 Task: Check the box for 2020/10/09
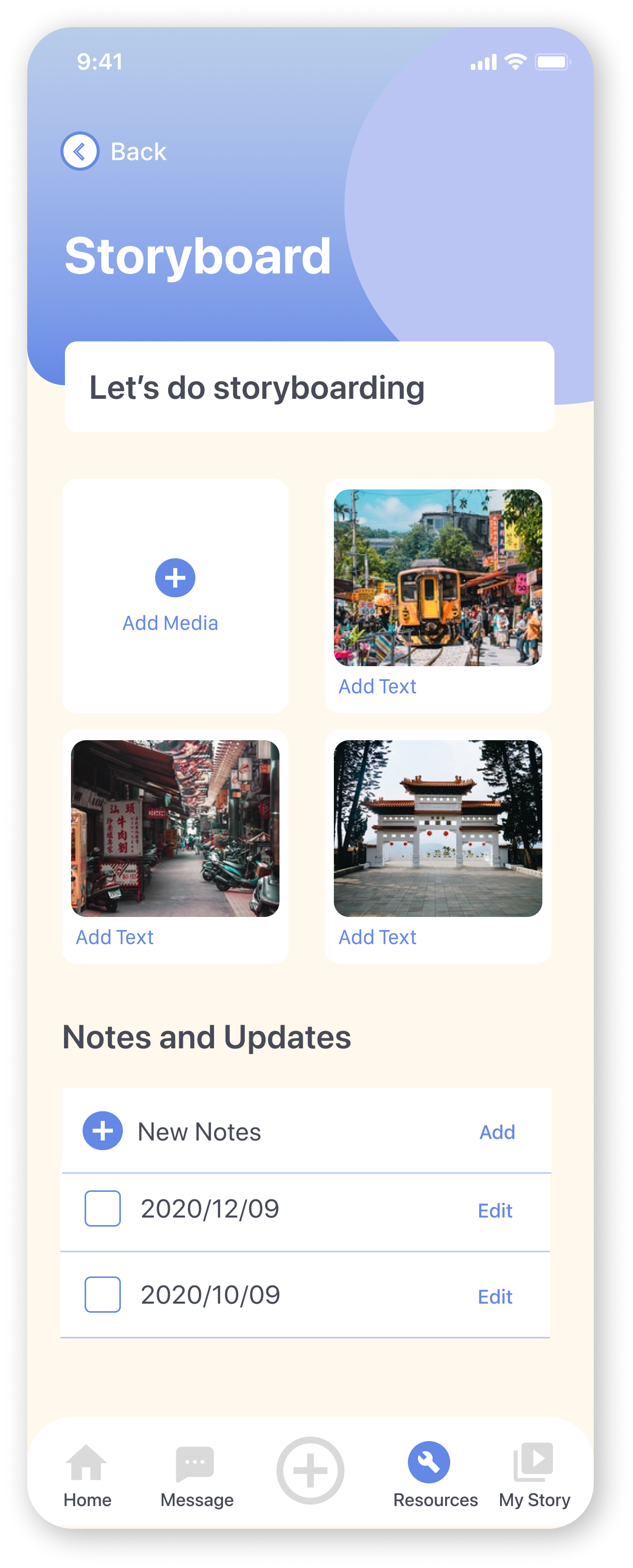pos(102,1295)
